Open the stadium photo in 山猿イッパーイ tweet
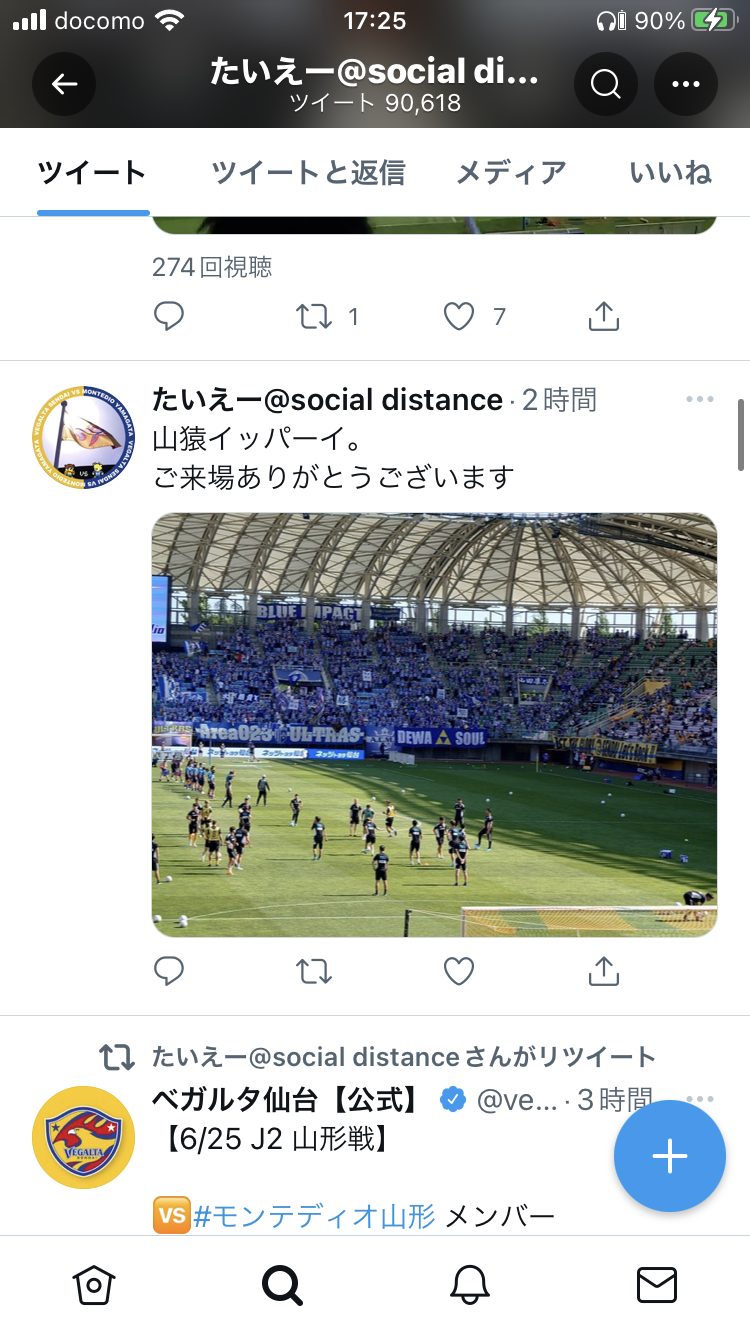The height and width of the screenshot is (1334, 750). (434, 725)
